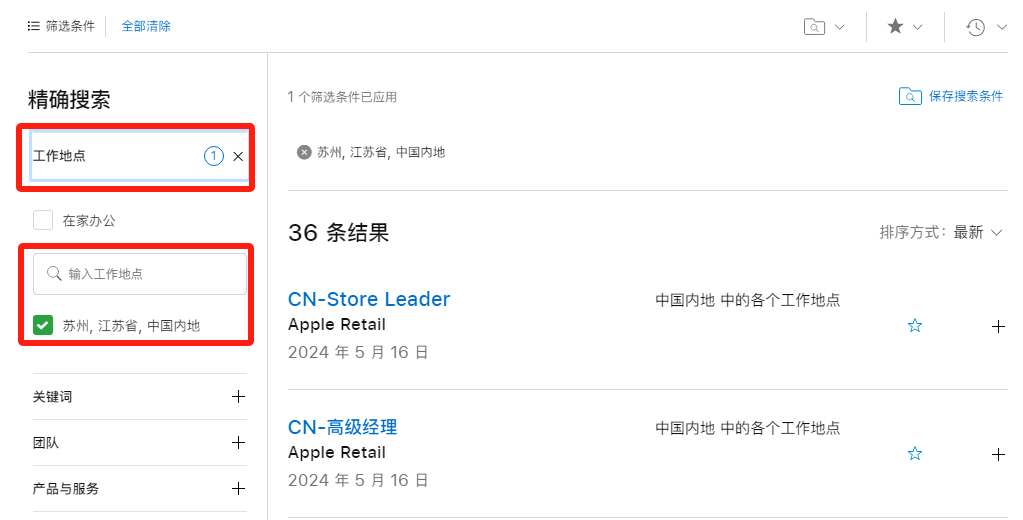Tap 全部清除 to clear all filters

[x=146, y=26]
